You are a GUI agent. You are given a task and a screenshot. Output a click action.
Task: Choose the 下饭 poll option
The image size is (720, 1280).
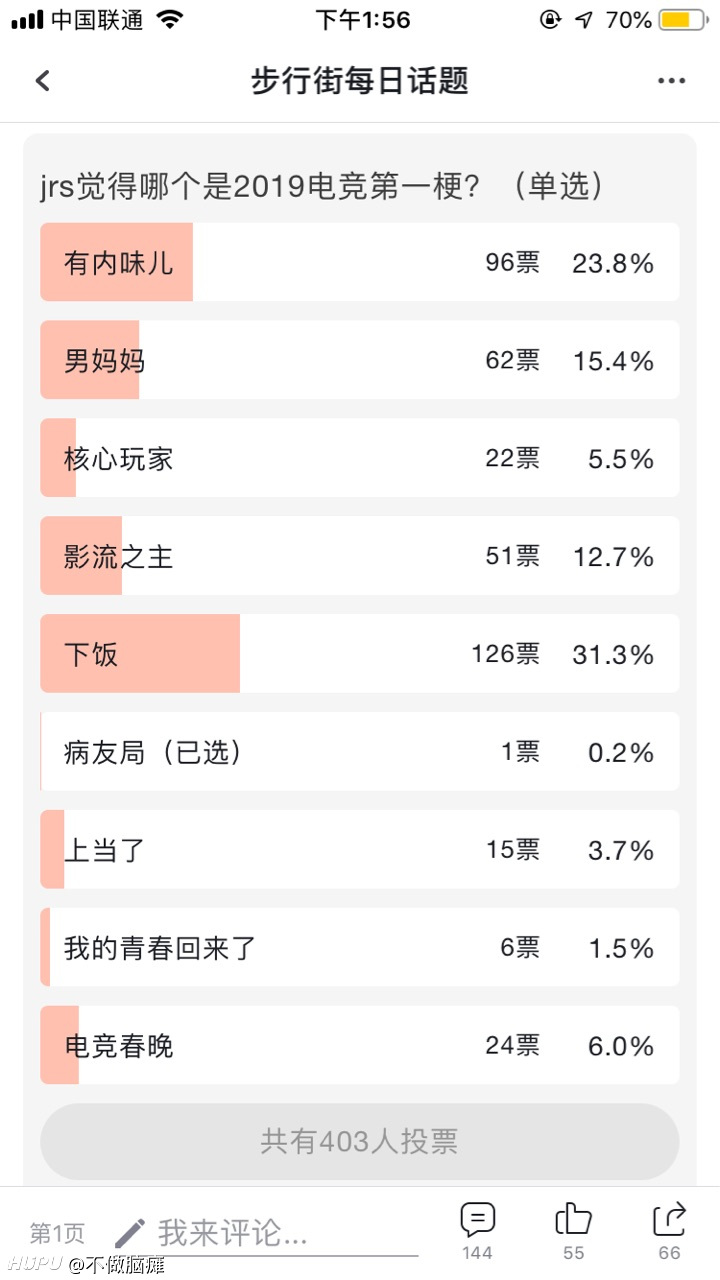(x=360, y=654)
